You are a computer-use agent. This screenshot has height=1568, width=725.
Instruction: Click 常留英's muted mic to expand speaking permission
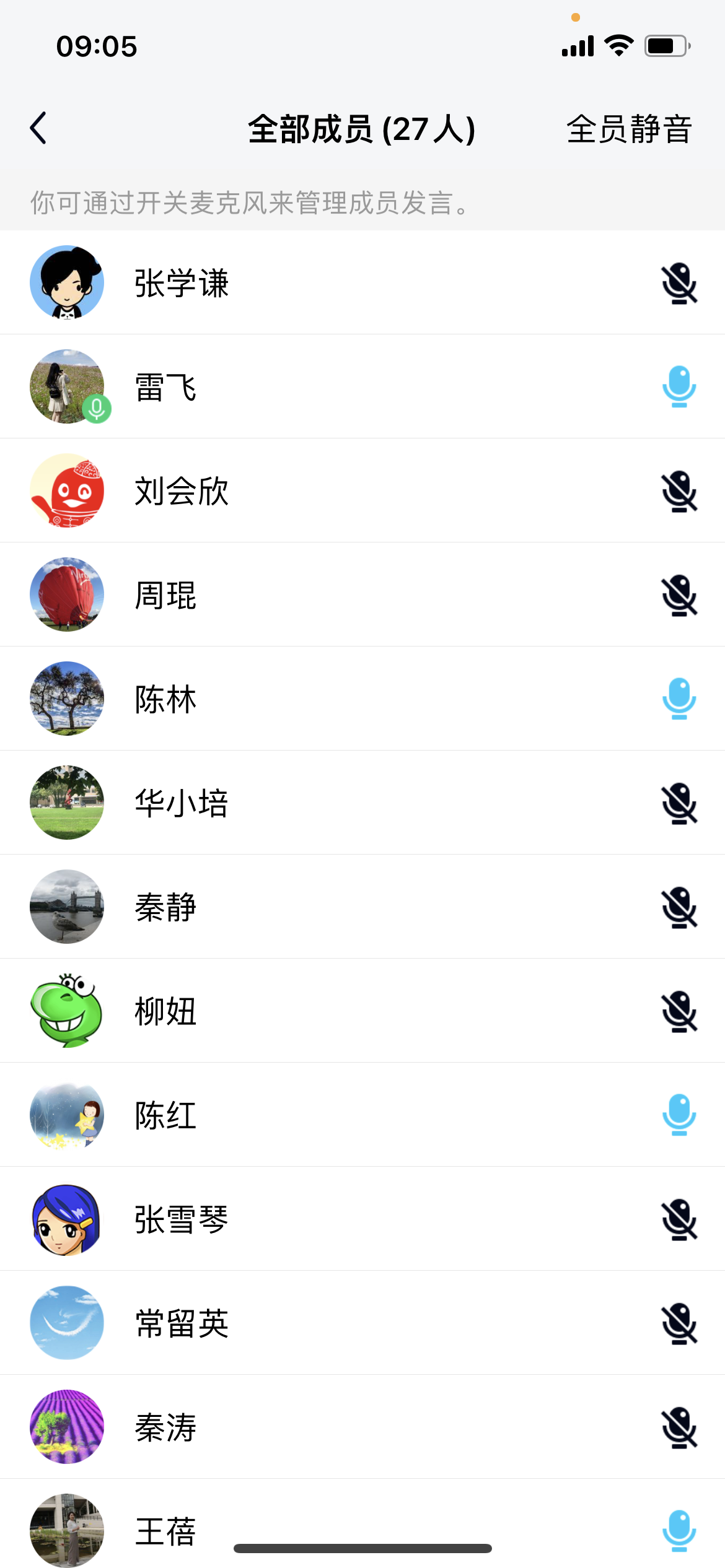(x=680, y=1323)
